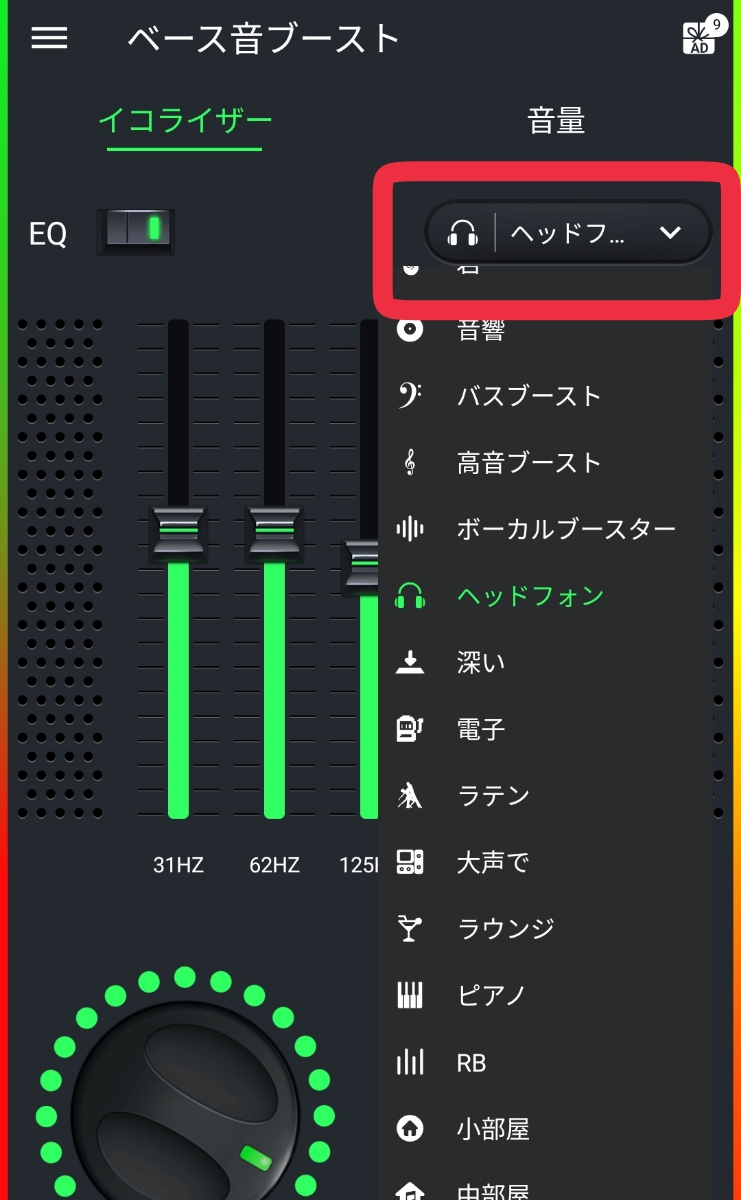Select the ラウンジ preset
The width and height of the screenshot is (741, 1200).
click(x=504, y=929)
